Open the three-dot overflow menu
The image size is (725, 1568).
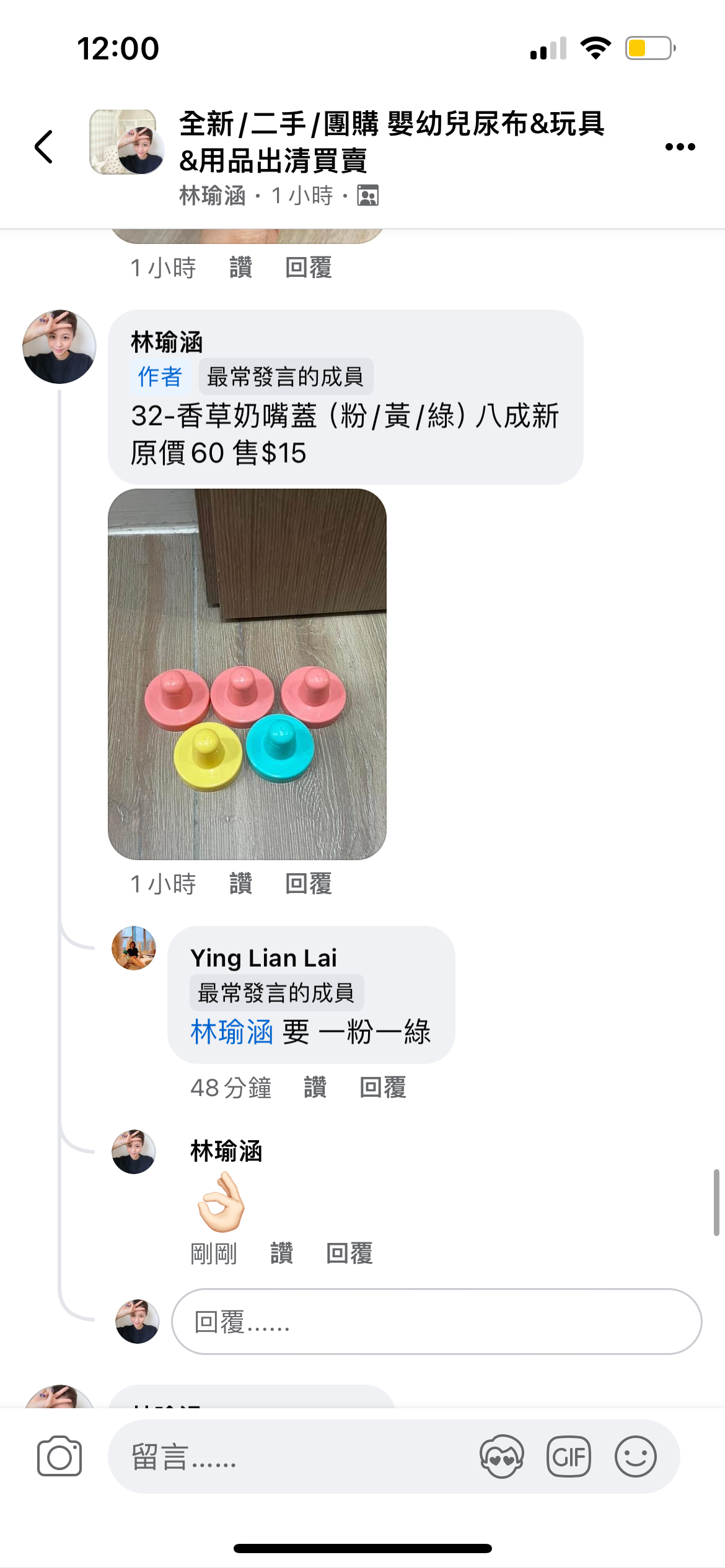[x=680, y=147]
